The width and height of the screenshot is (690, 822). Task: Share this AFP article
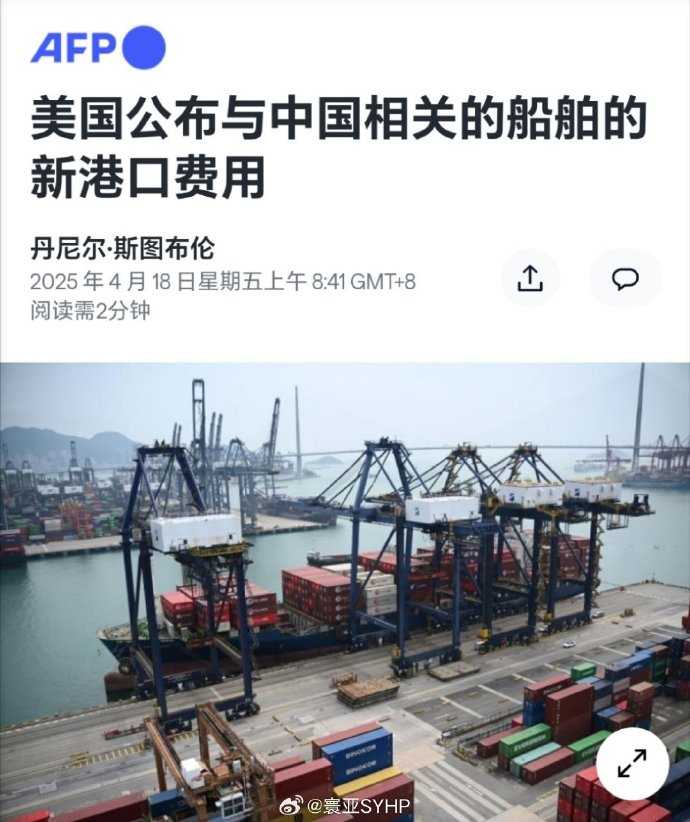[x=529, y=279]
